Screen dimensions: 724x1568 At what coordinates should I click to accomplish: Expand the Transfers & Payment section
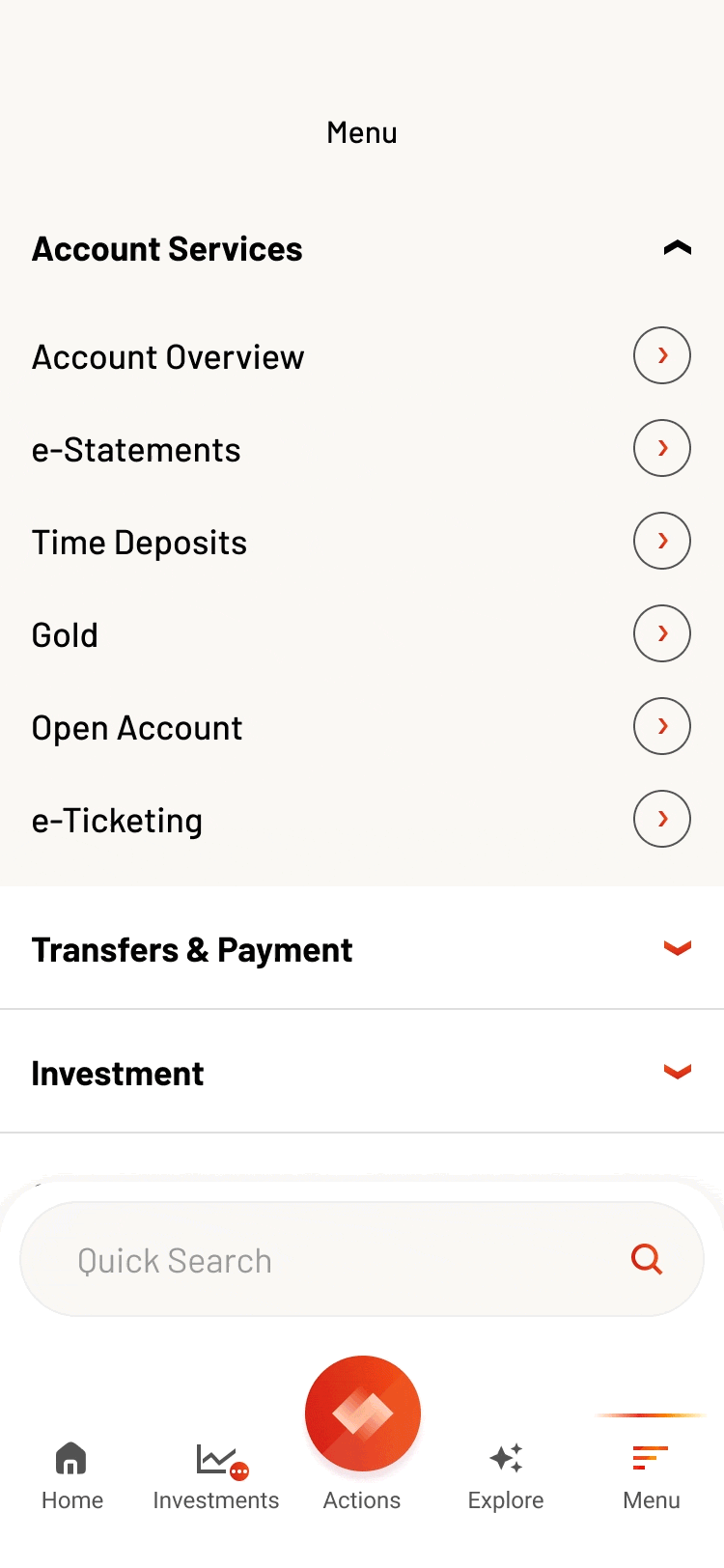tap(678, 948)
